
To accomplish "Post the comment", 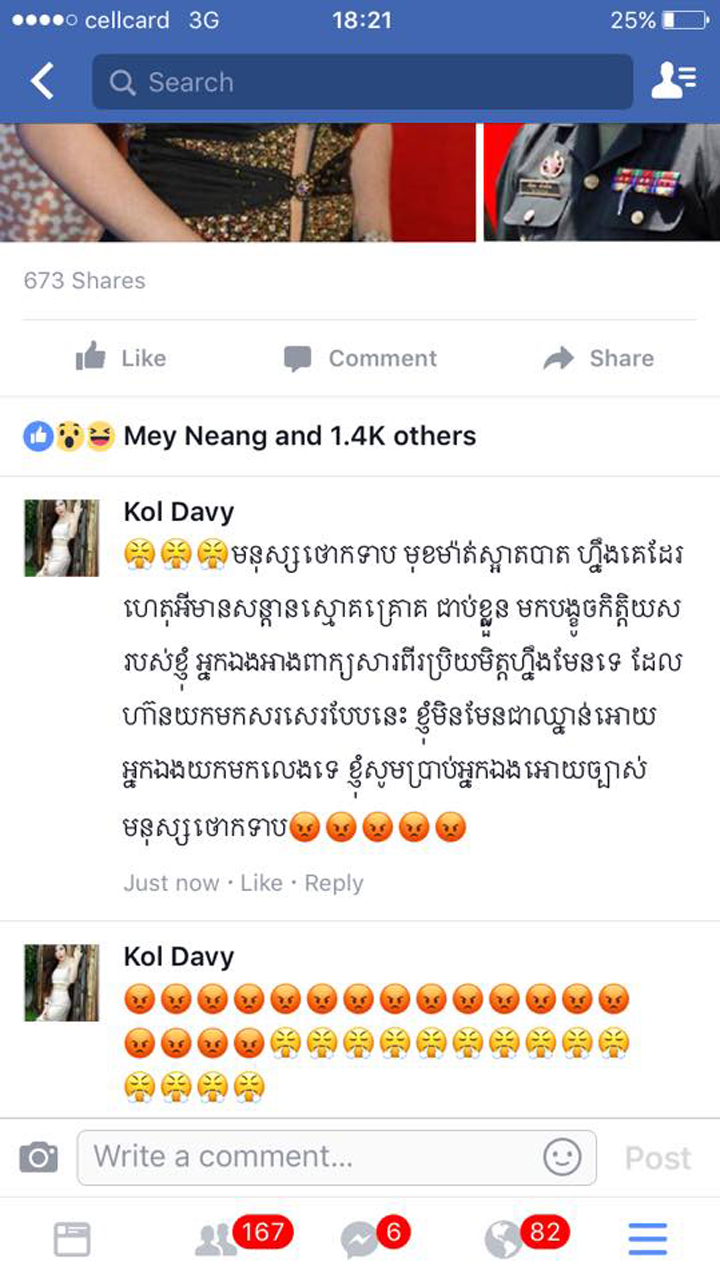I will (657, 1158).
